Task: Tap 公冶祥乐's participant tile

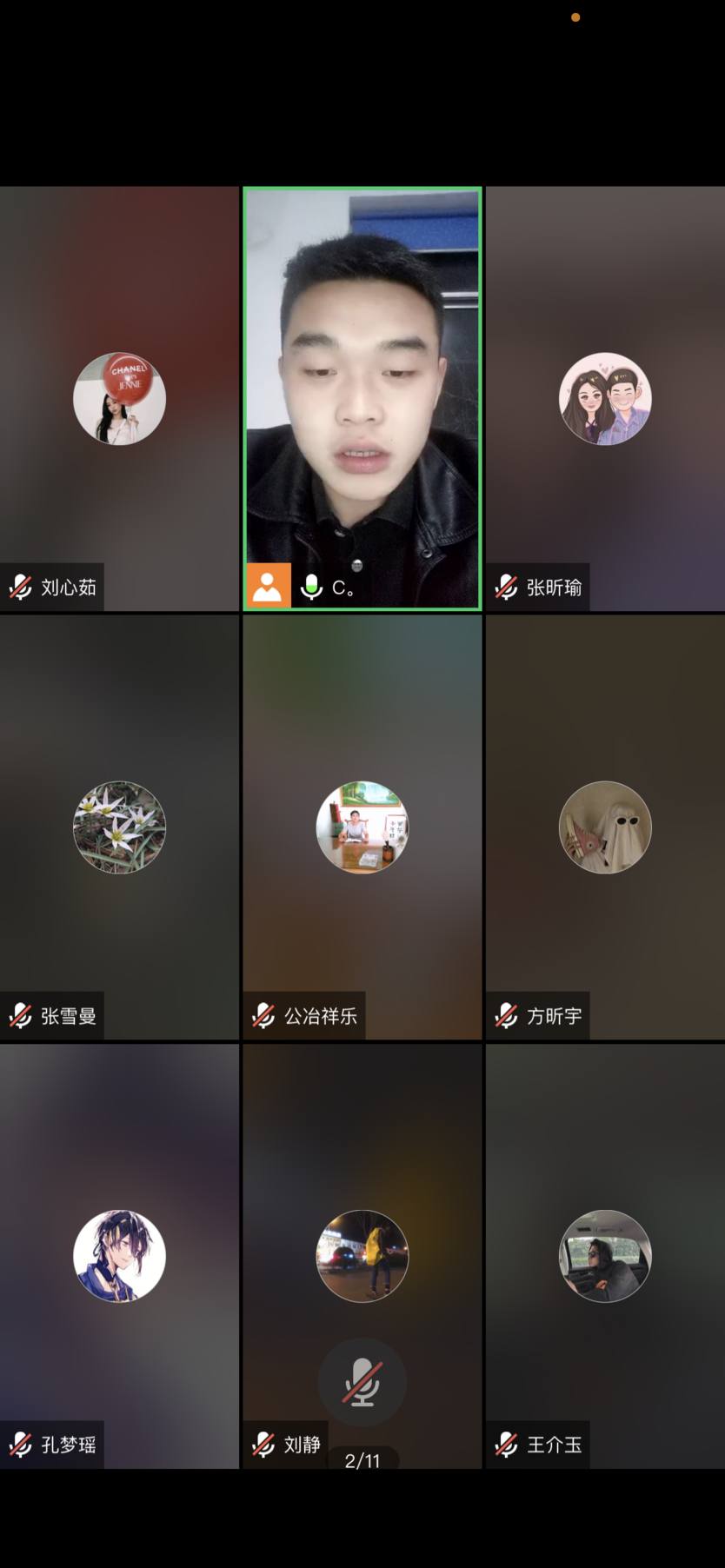Action: coord(362,827)
